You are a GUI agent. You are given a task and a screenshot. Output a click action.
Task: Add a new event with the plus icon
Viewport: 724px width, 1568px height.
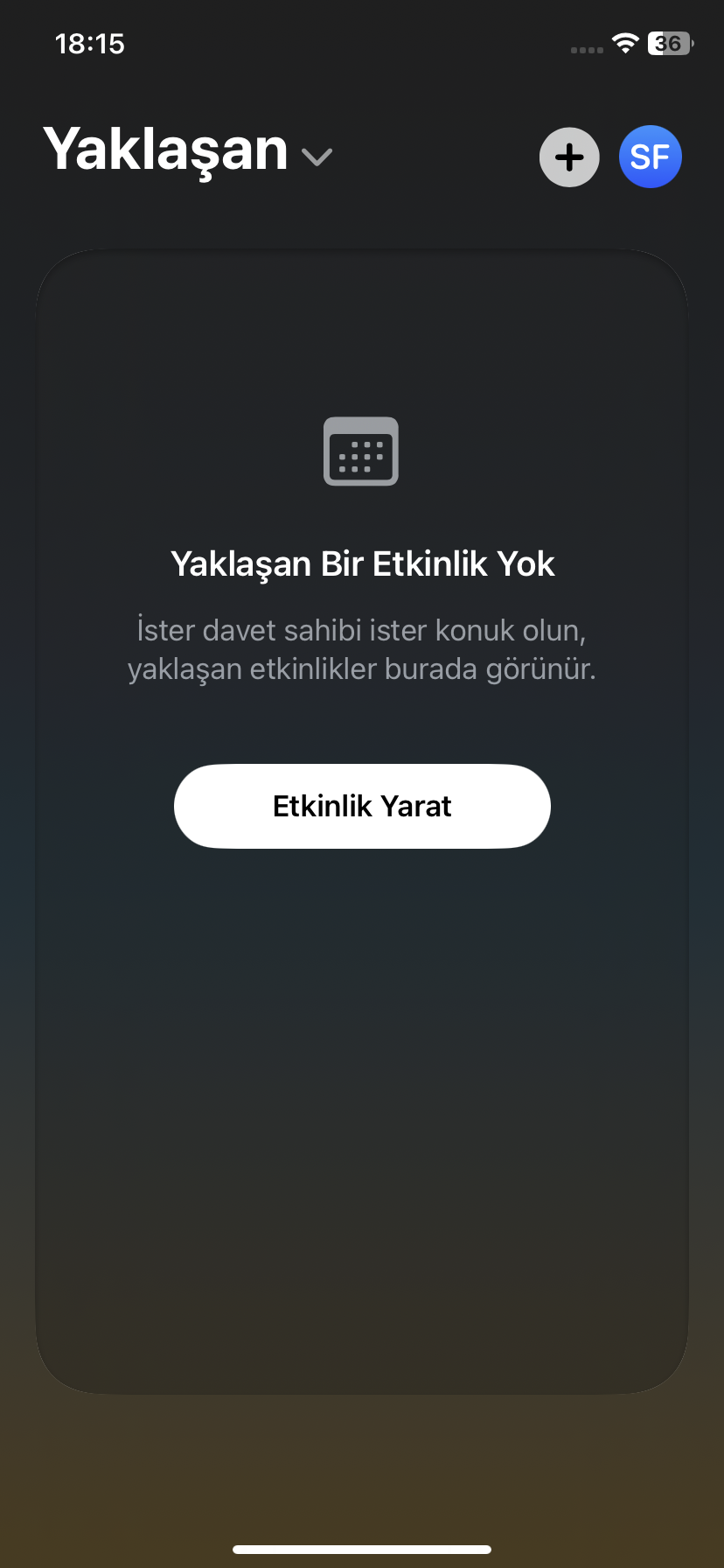click(569, 157)
